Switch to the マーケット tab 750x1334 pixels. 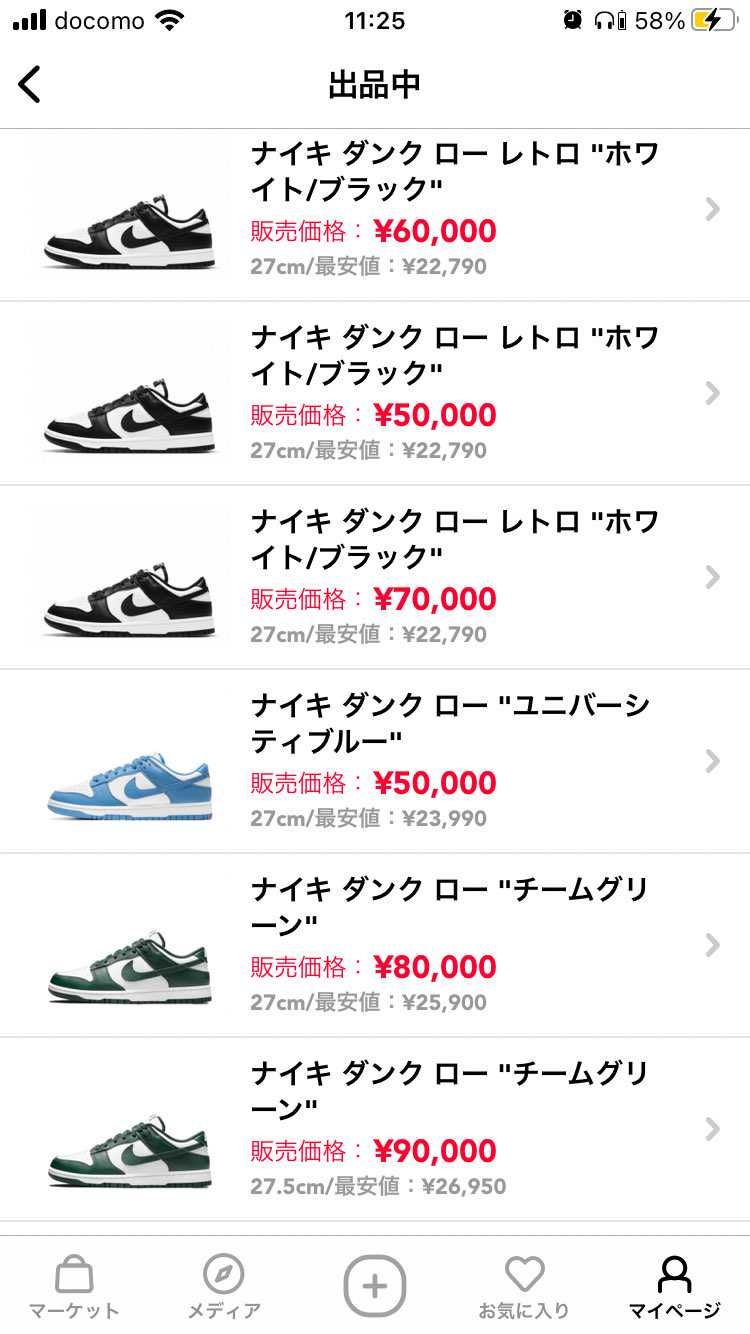pos(73,1287)
